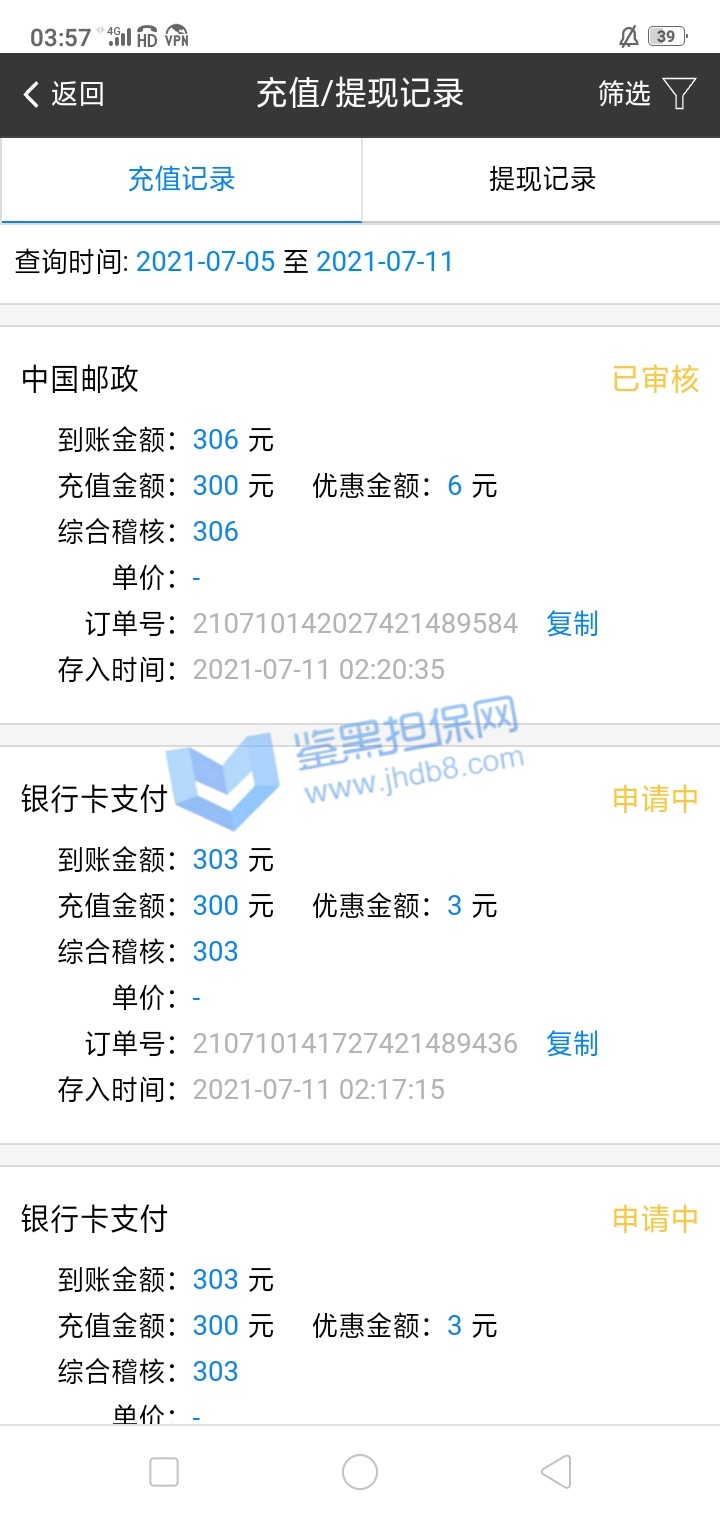Open the 筛选 filter
This screenshot has height=1520, width=720.
point(647,94)
